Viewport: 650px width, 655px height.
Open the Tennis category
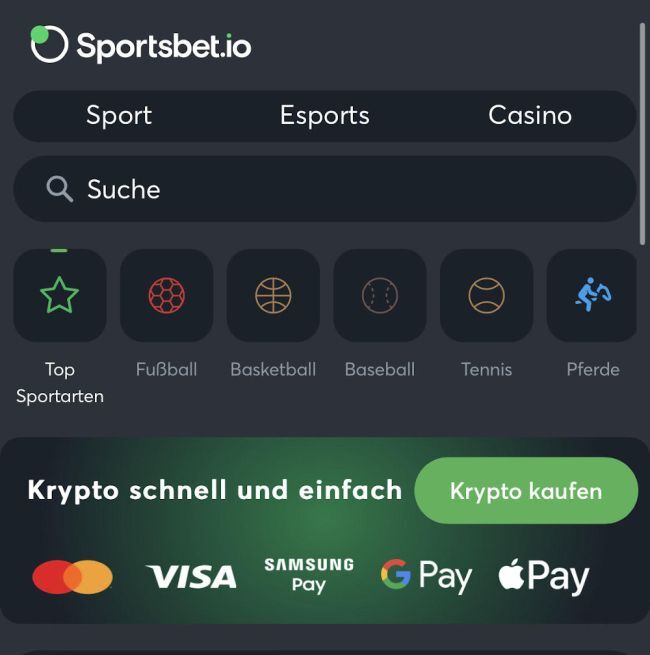click(486, 296)
